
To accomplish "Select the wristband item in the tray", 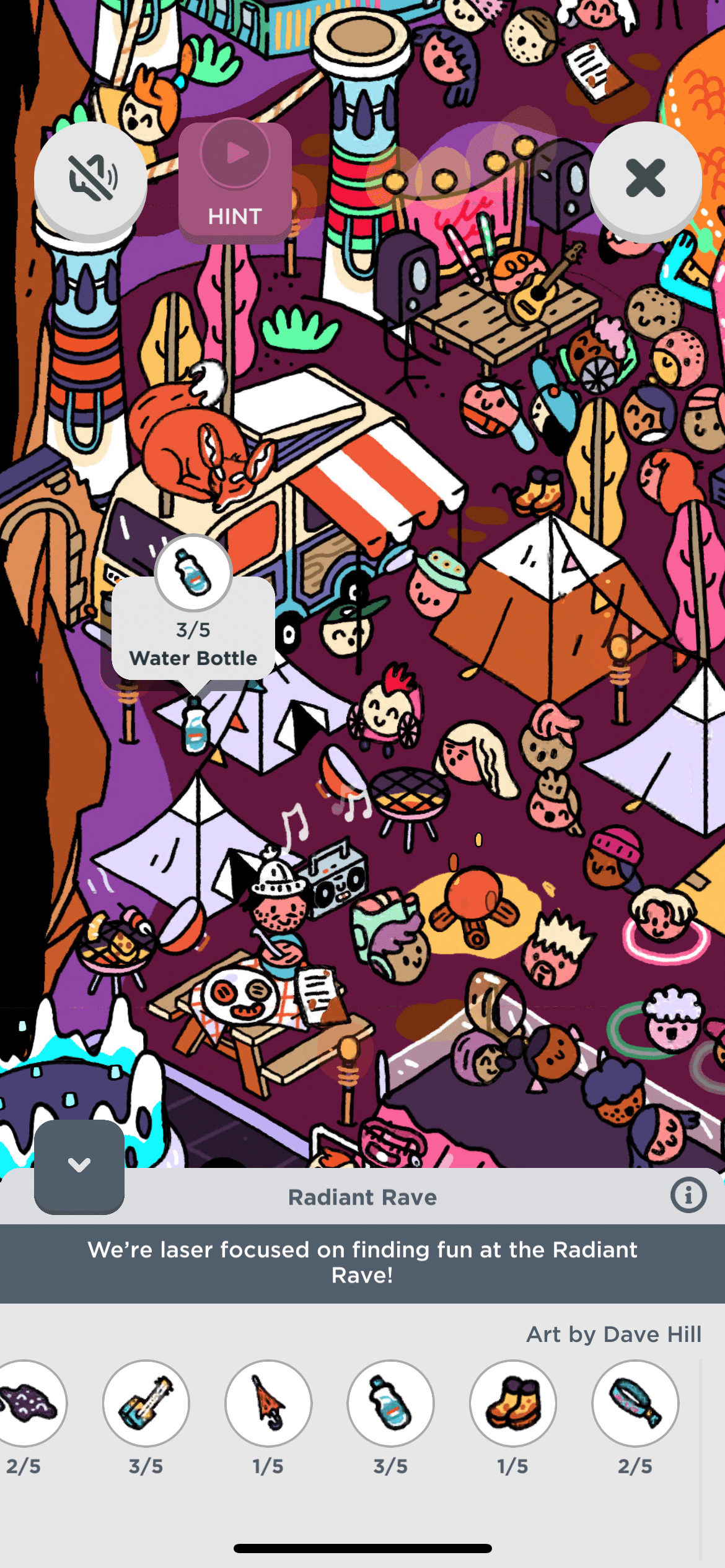I will click(x=635, y=1403).
